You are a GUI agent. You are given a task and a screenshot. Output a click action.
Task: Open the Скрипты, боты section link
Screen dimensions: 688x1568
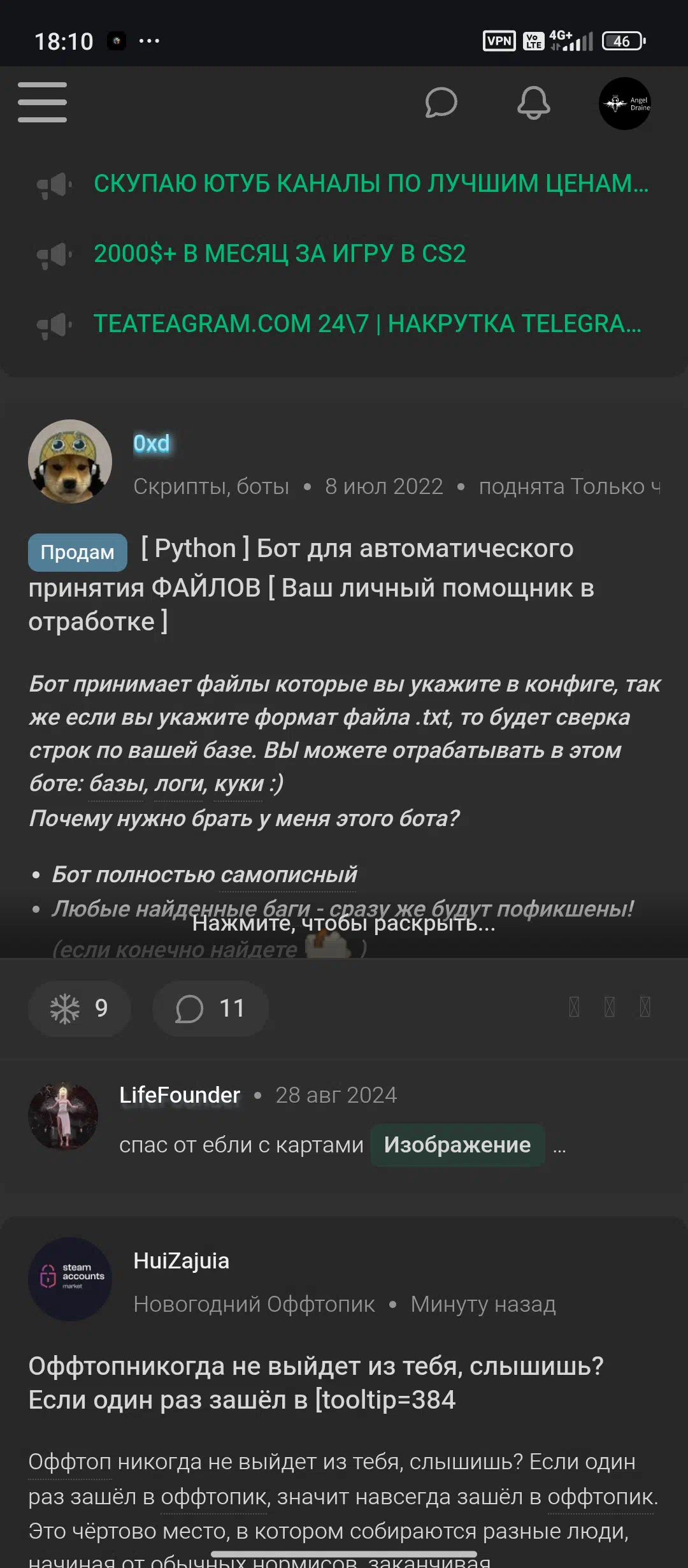pyautogui.click(x=211, y=486)
